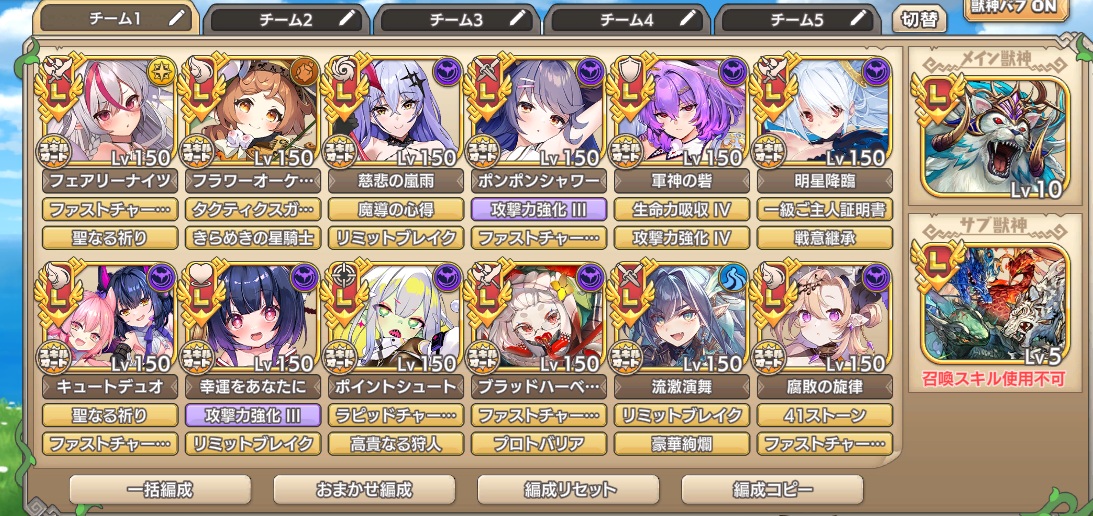Viewport: 1093px width, 516px height.
Task: Use おまかせ編成 auto formation
Action: coord(364,490)
